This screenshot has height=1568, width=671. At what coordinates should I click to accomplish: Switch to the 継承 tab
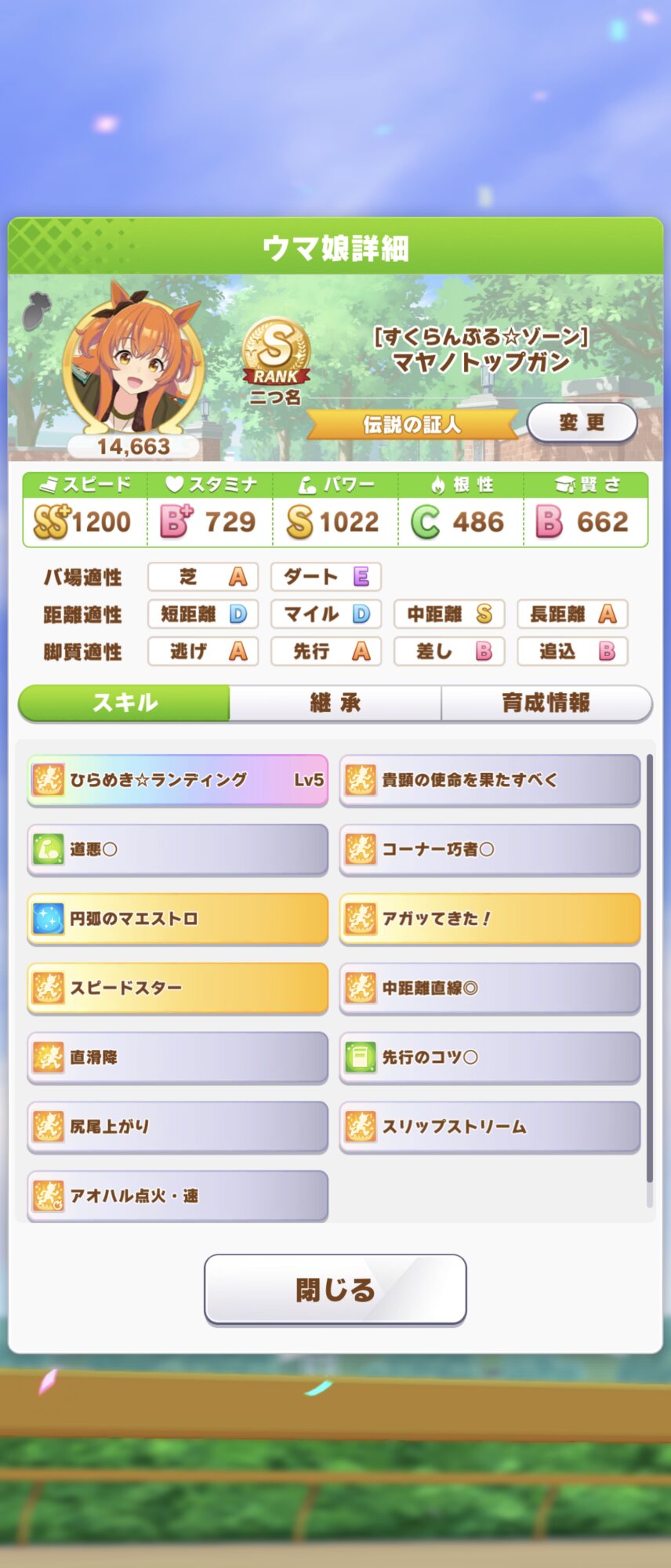tap(335, 702)
